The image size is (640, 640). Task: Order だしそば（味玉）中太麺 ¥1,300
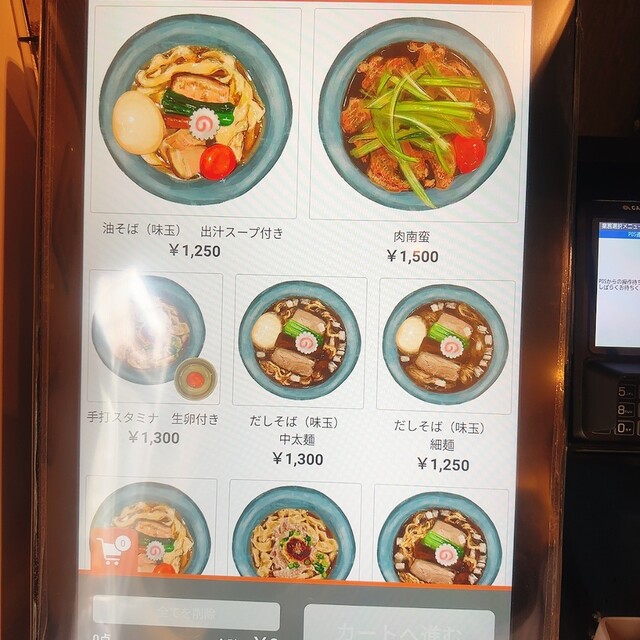coord(298,340)
